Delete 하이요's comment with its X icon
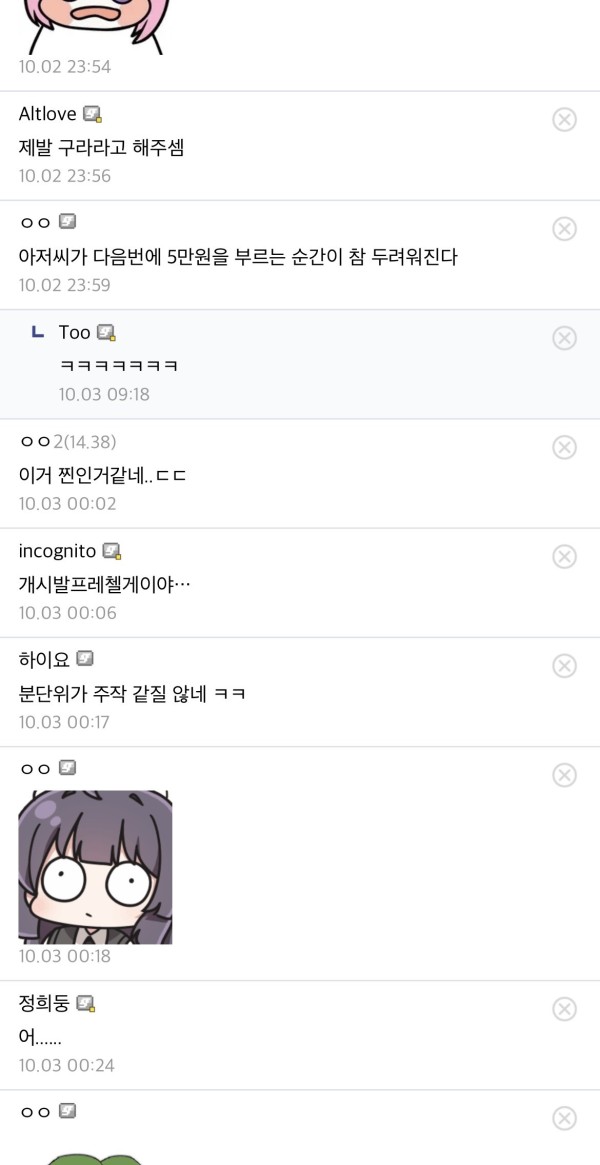This screenshot has height=1165, width=600. 564,666
